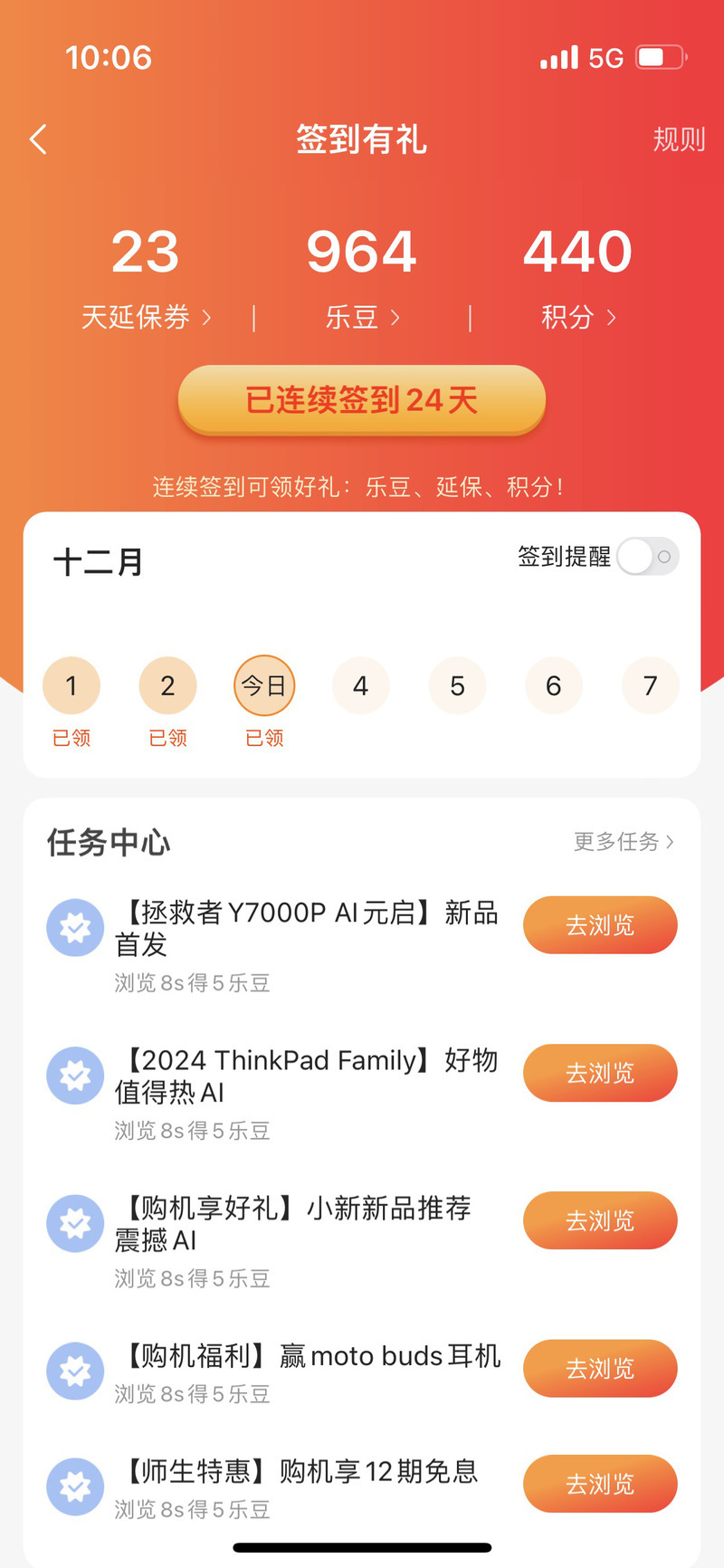Viewport: 724px width, 1568px height.
Task: Tap 去浏览 for 拯救者 Y7000P task
Action: [600, 925]
